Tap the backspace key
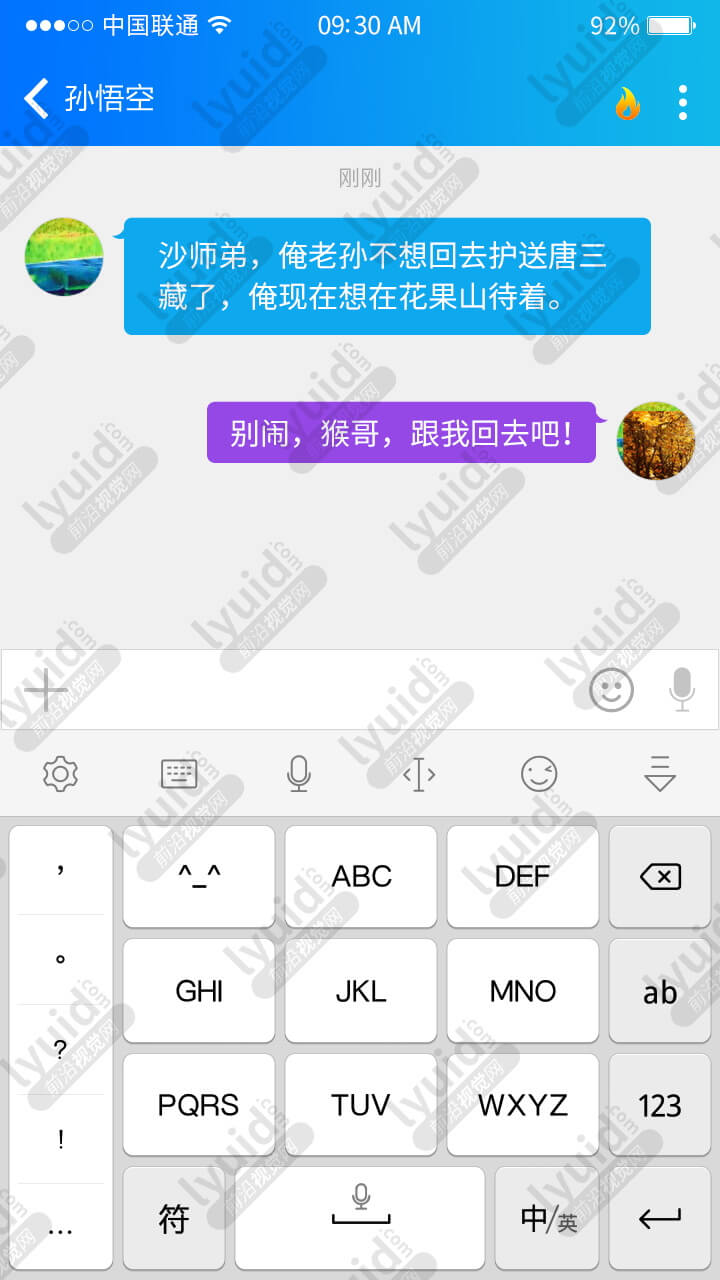 [660, 877]
